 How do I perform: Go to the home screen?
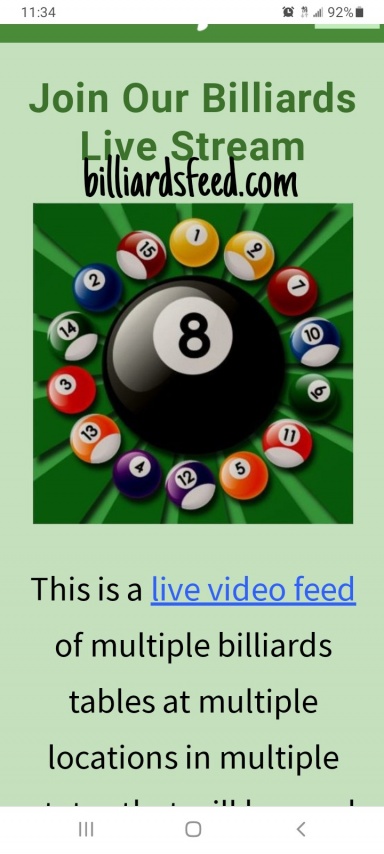click(193, 829)
